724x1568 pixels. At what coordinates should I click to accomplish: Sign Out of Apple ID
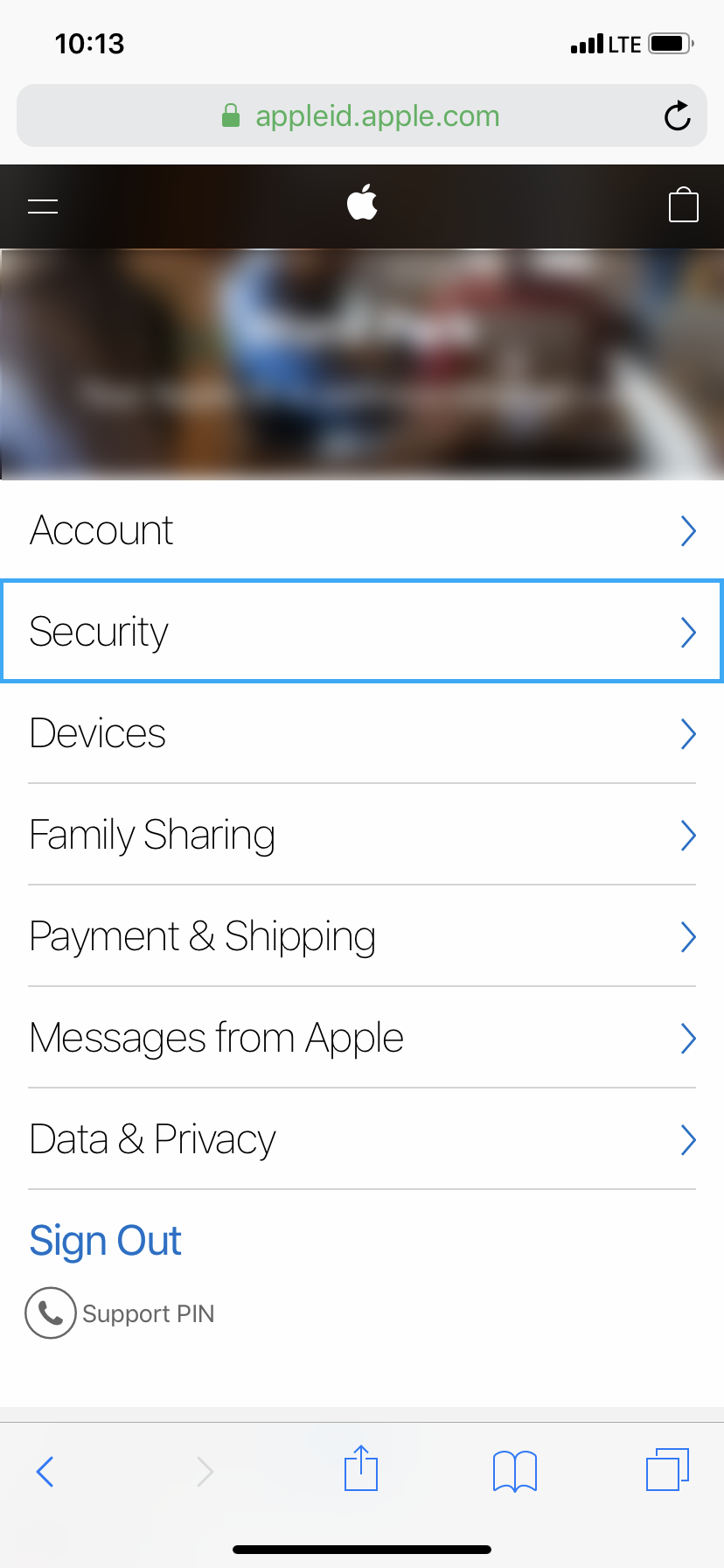[x=106, y=1241]
